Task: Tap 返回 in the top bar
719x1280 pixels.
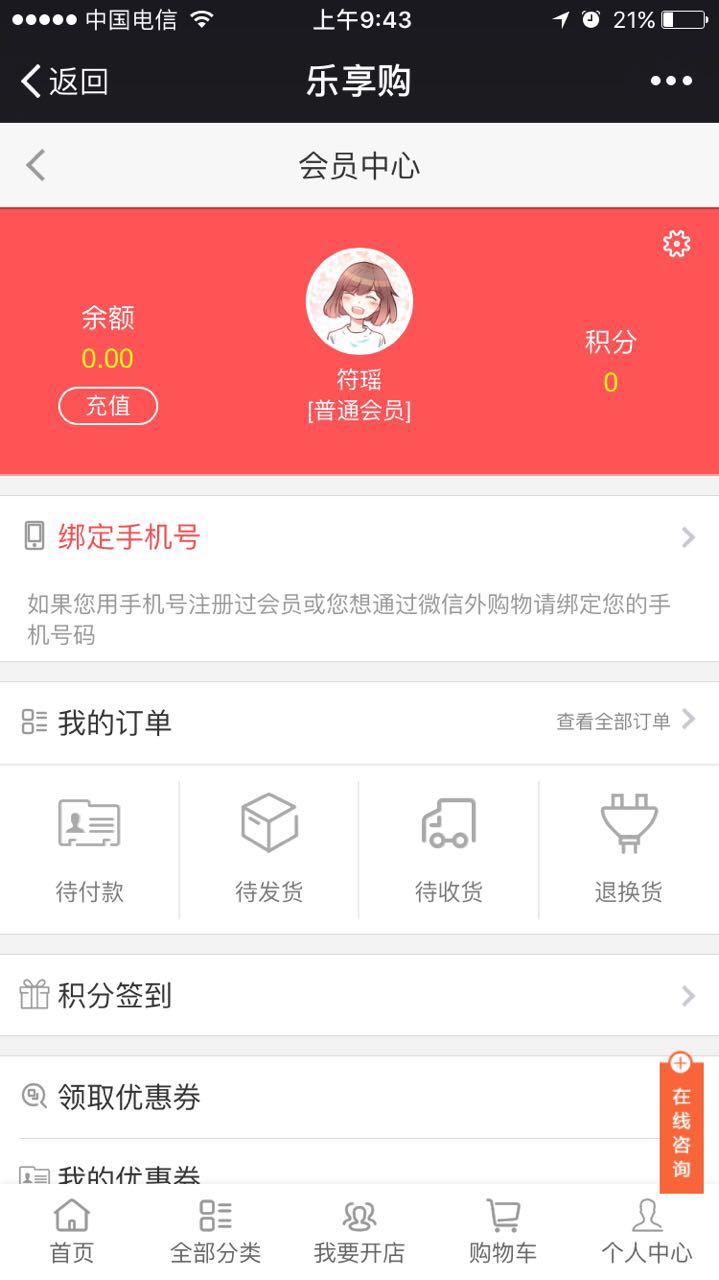Action: (65, 81)
